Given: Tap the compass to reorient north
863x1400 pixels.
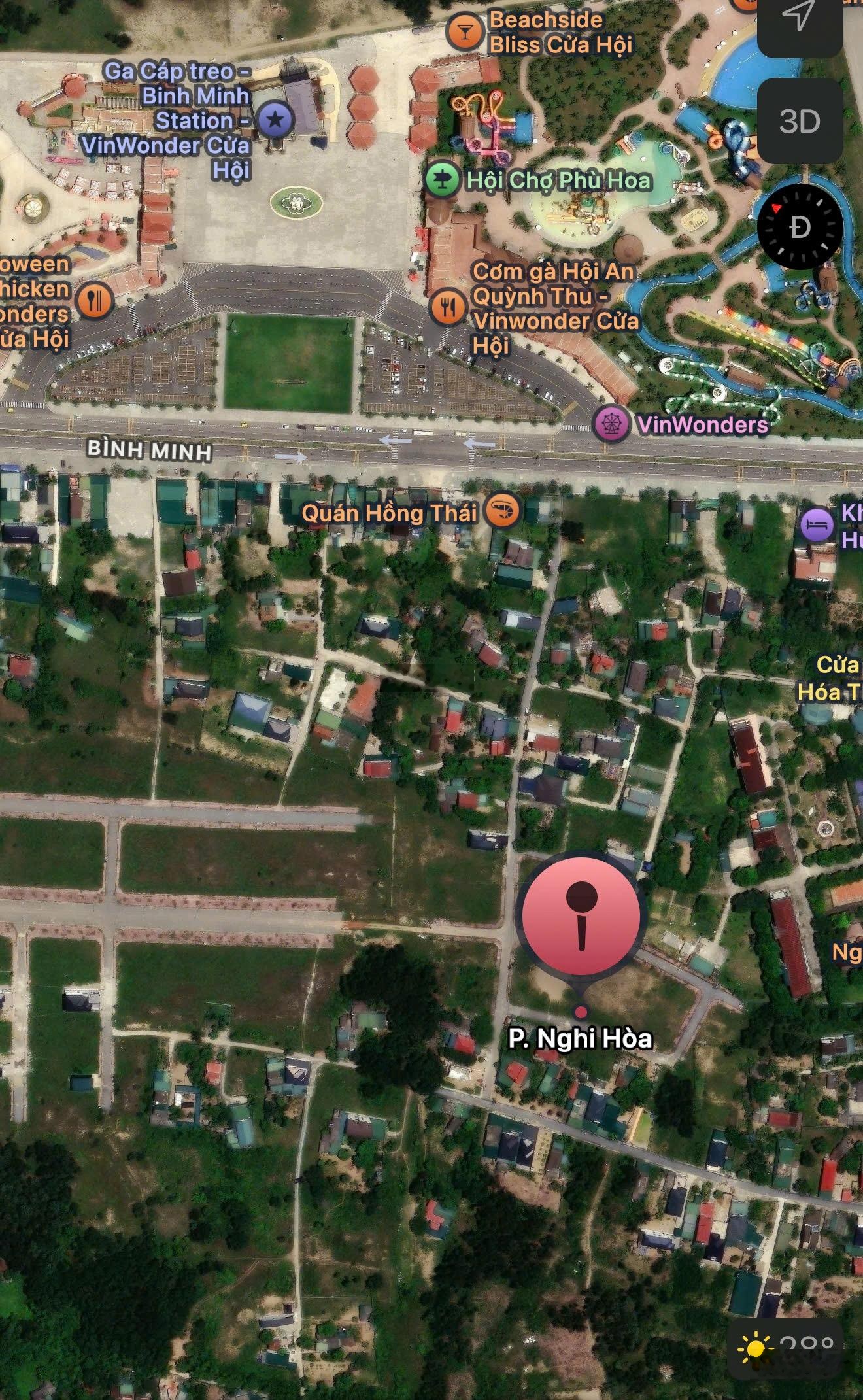Looking at the screenshot, I should point(800,226).
